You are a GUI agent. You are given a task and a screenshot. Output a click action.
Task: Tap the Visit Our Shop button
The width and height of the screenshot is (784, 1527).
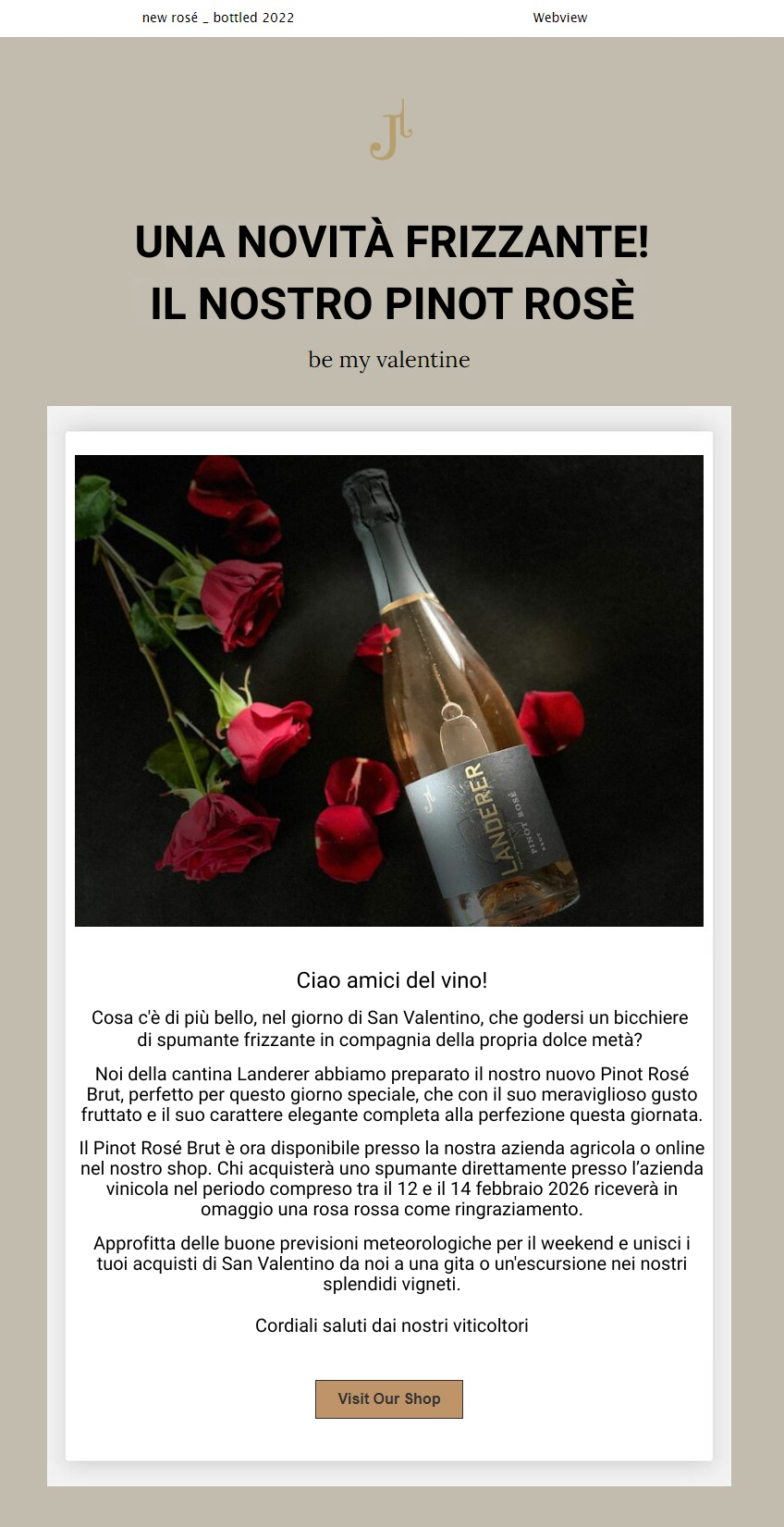[x=389, y=1398]
